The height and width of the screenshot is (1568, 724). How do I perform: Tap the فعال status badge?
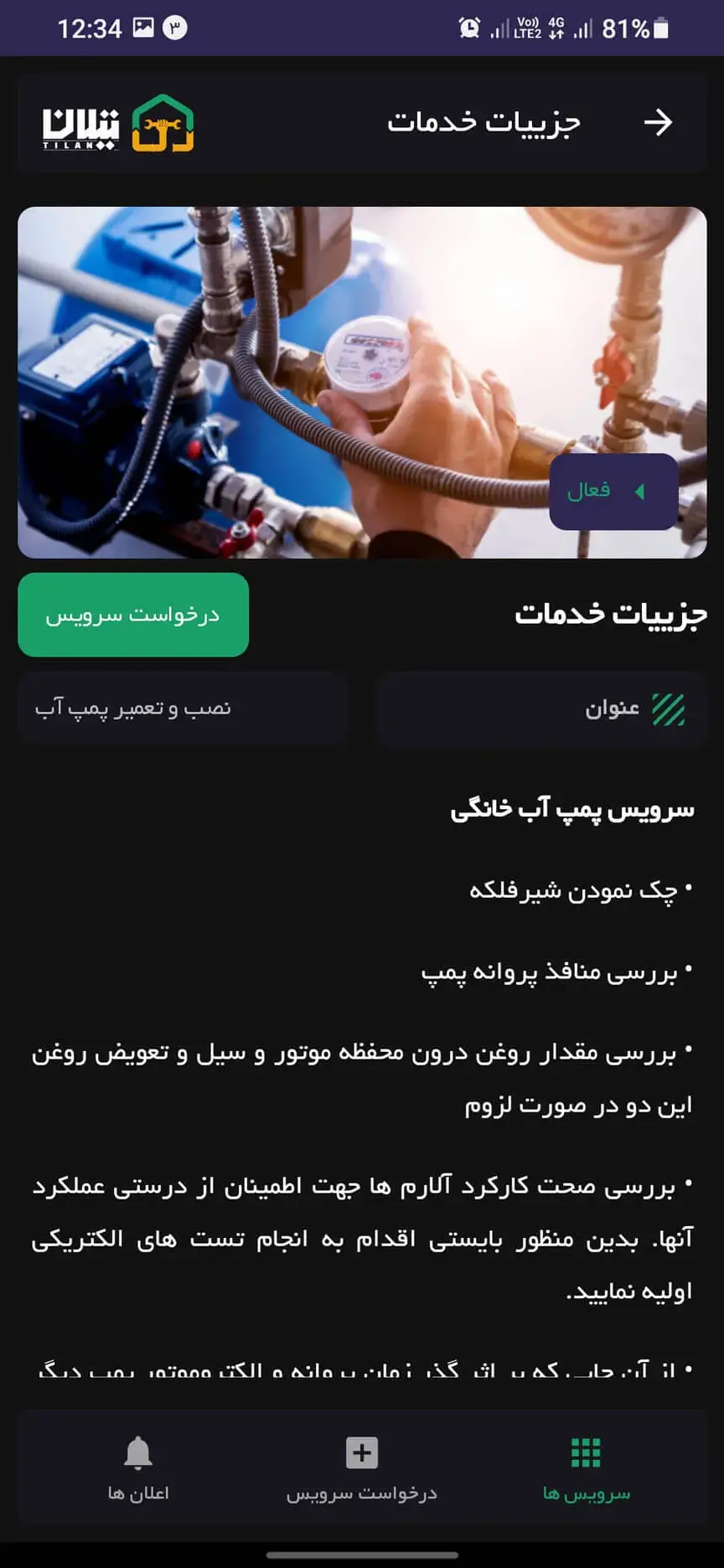click(613, 491)
